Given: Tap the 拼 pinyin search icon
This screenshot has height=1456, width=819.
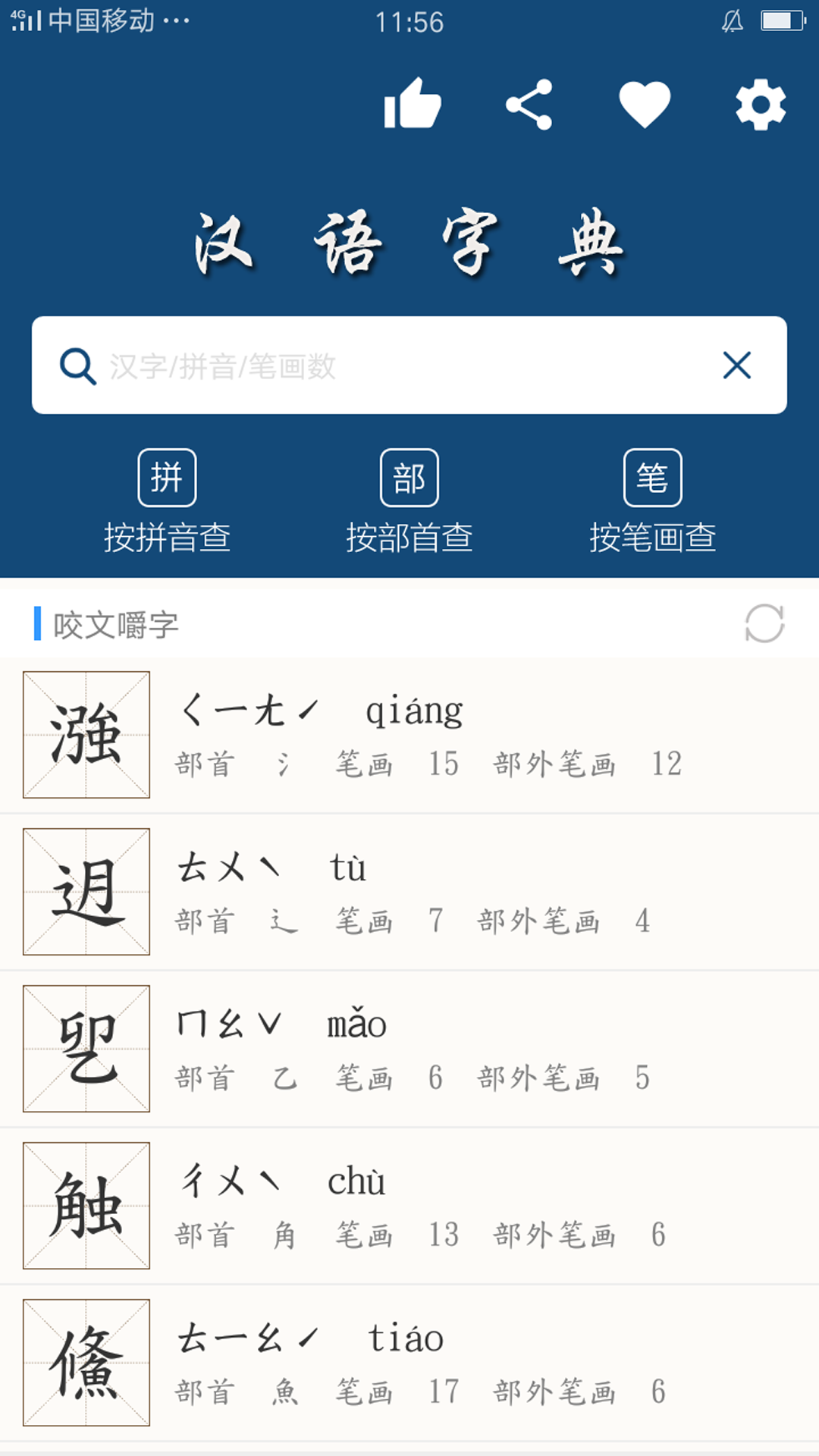Looking at the screenshot, I should click(x=168, y=477).
